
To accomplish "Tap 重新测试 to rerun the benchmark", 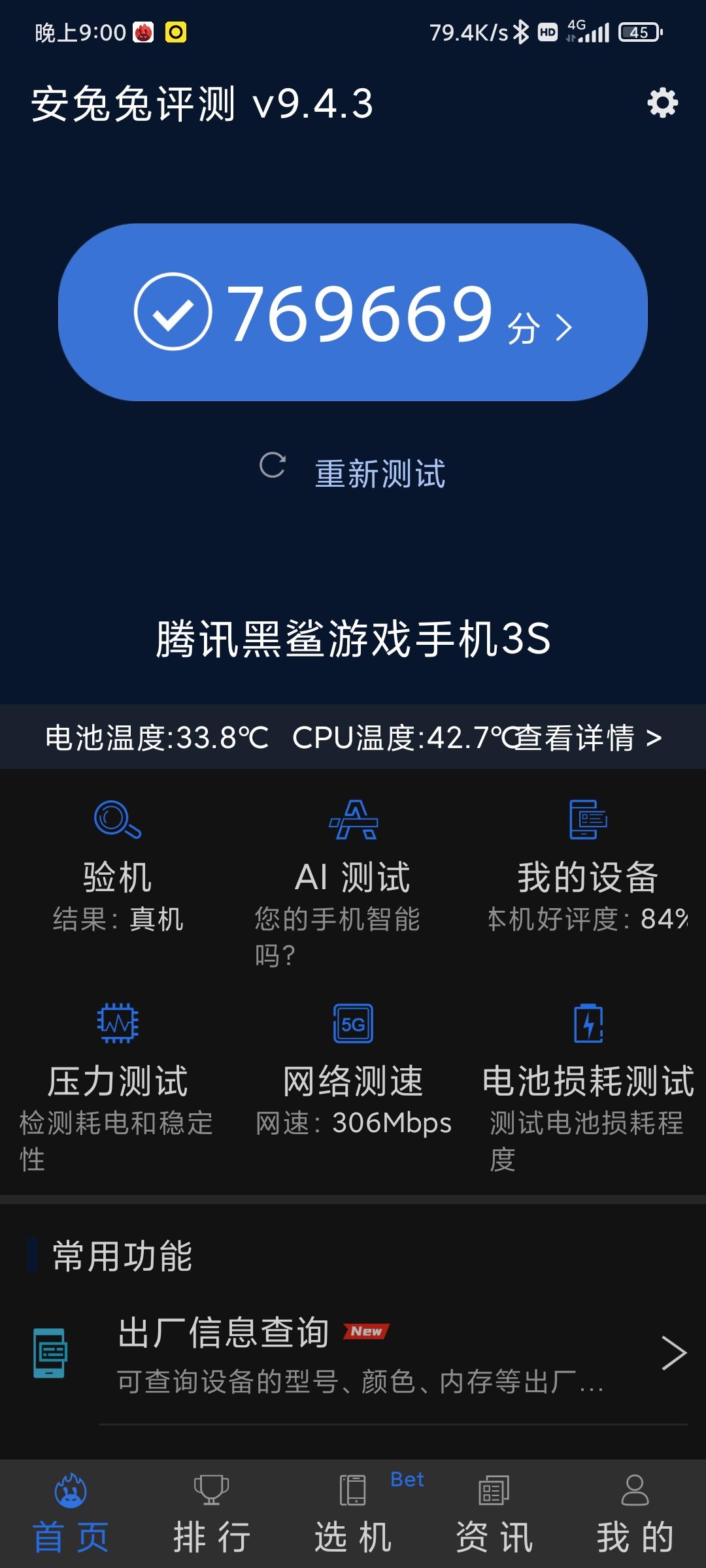I will point(379,473).
